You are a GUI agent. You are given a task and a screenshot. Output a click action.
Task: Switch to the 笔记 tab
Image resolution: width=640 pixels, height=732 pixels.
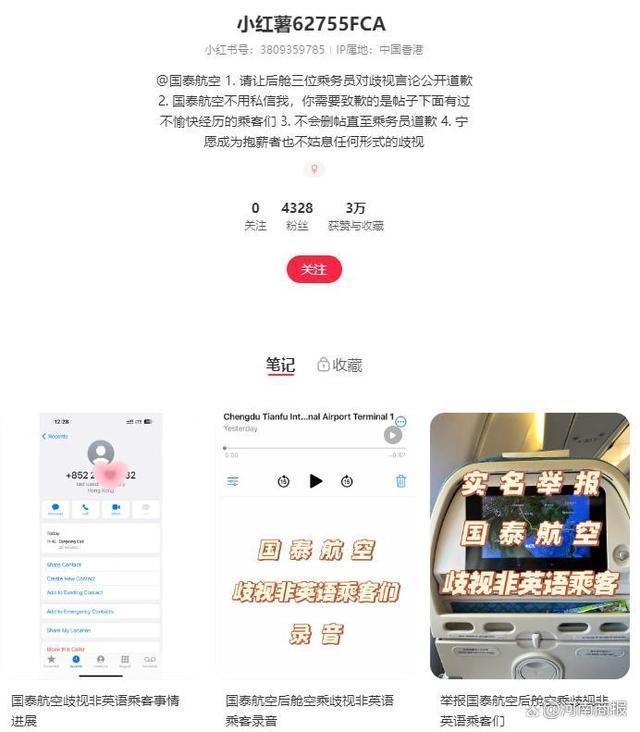[x=280, y=365]
